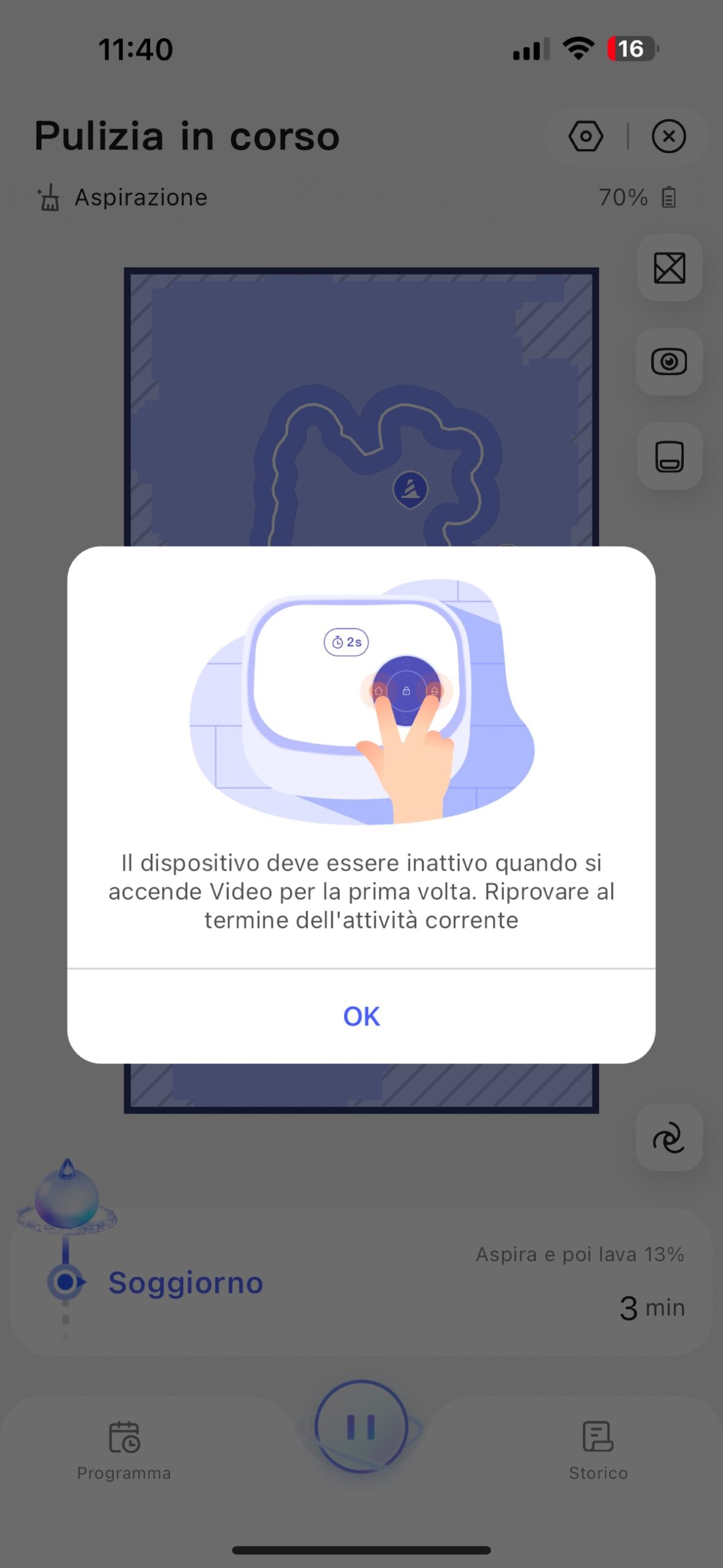Open the Storico history tab
Screen dimensions: 723x1568
point(598,1450)
